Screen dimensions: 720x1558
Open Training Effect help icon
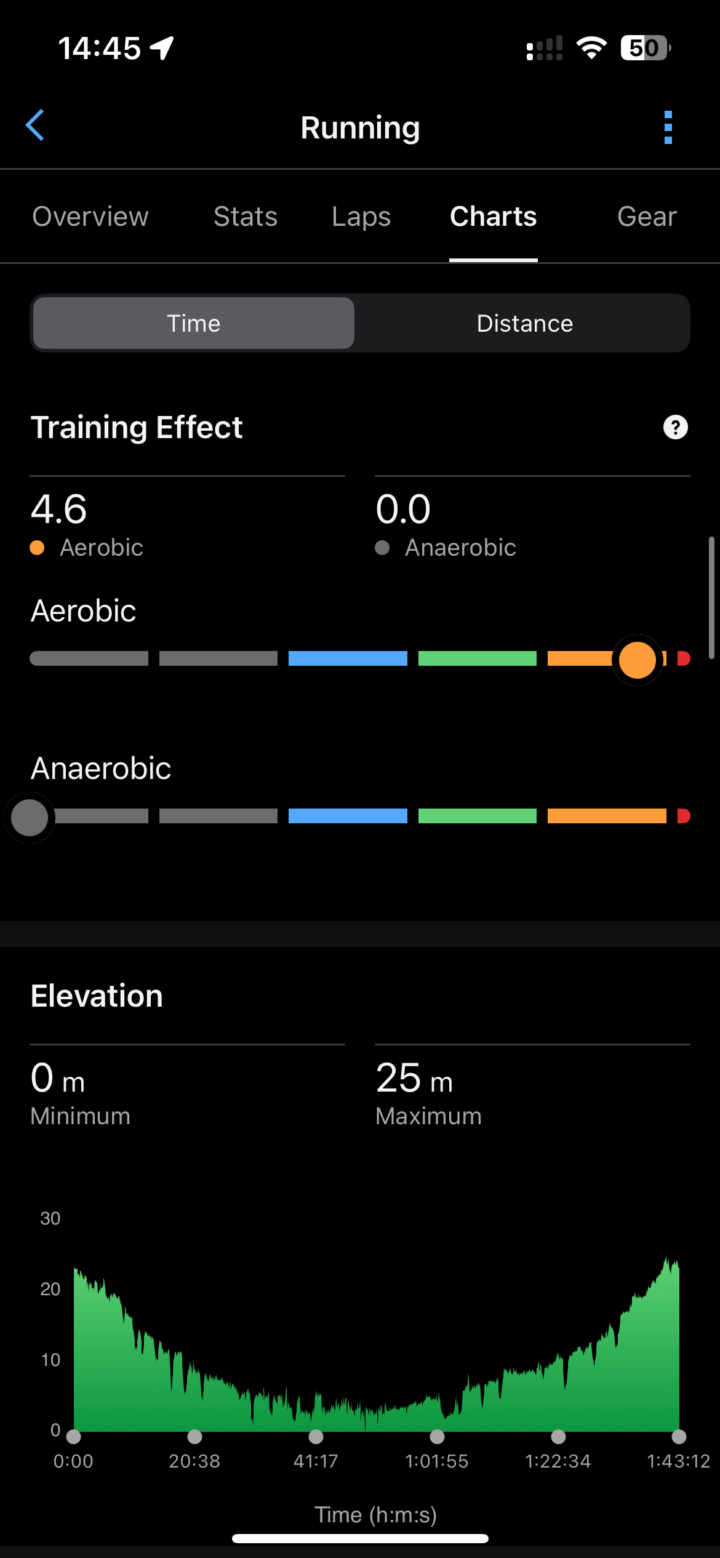click(675, 428)
